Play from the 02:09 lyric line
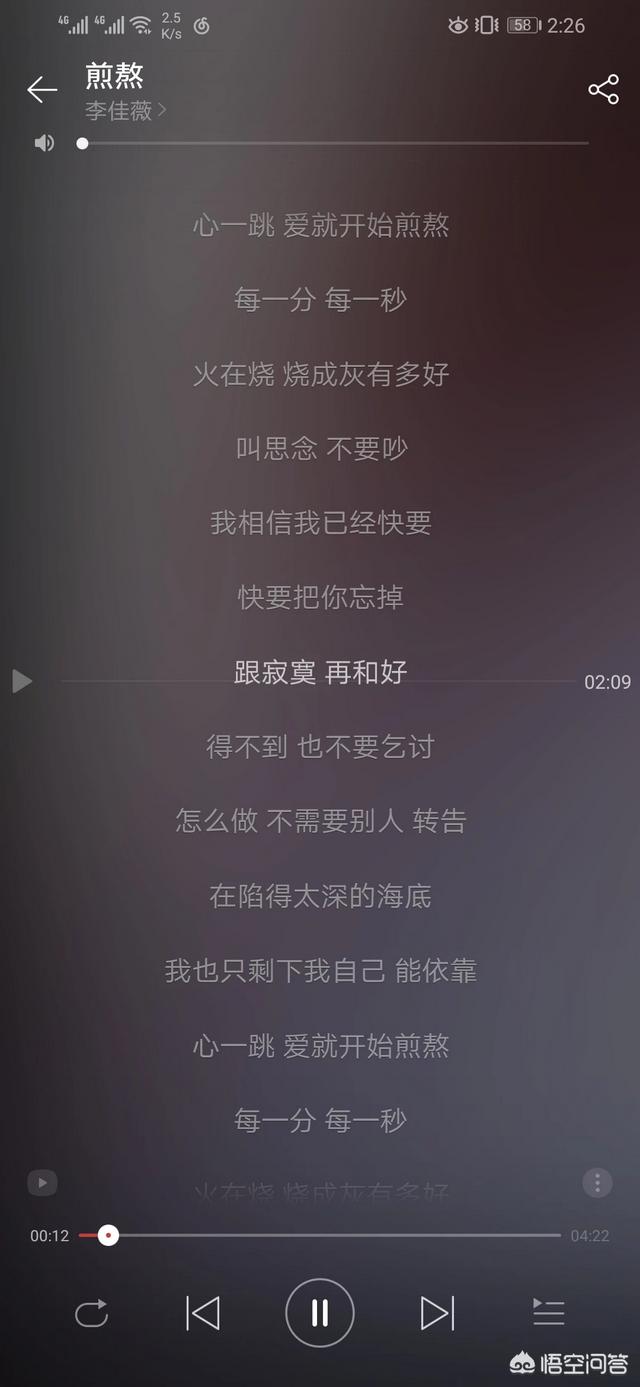Screen dimensions: 640x1387 (x=22, y=681)
